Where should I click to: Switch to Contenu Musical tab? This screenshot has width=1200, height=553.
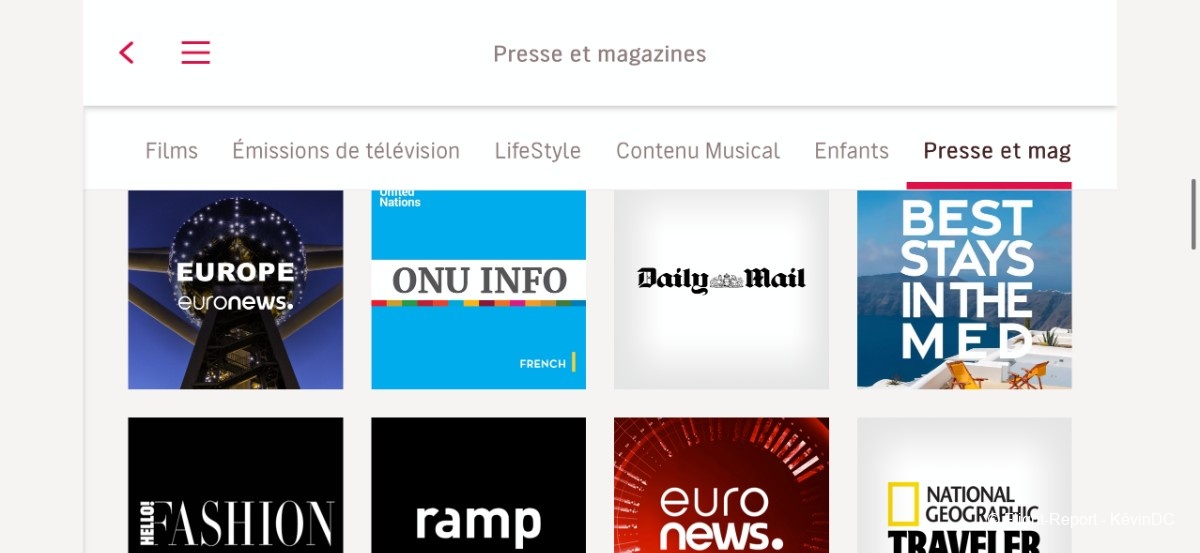(x=697, y=151)
